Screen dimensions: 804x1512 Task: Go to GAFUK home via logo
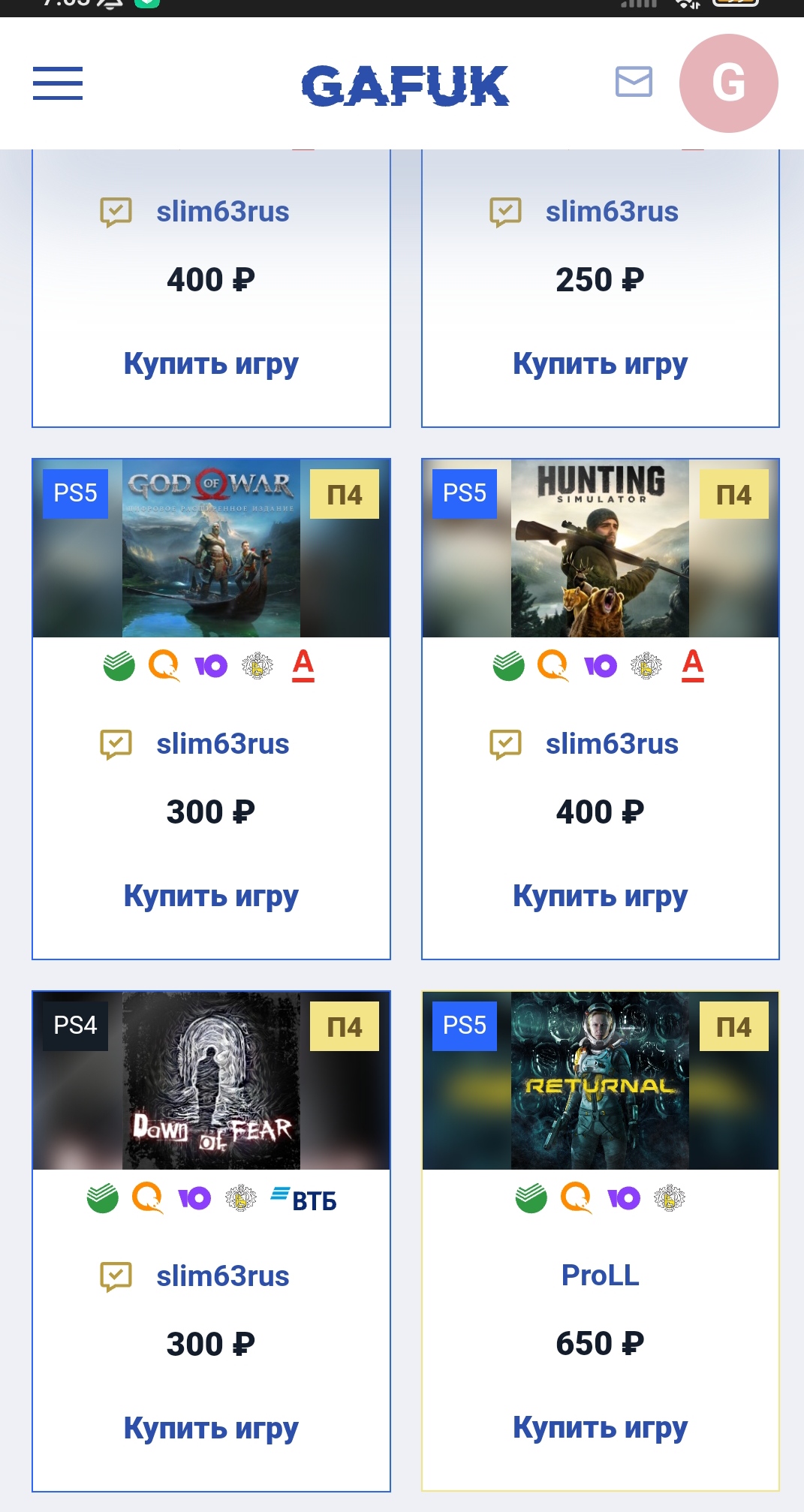click(405, 86)
